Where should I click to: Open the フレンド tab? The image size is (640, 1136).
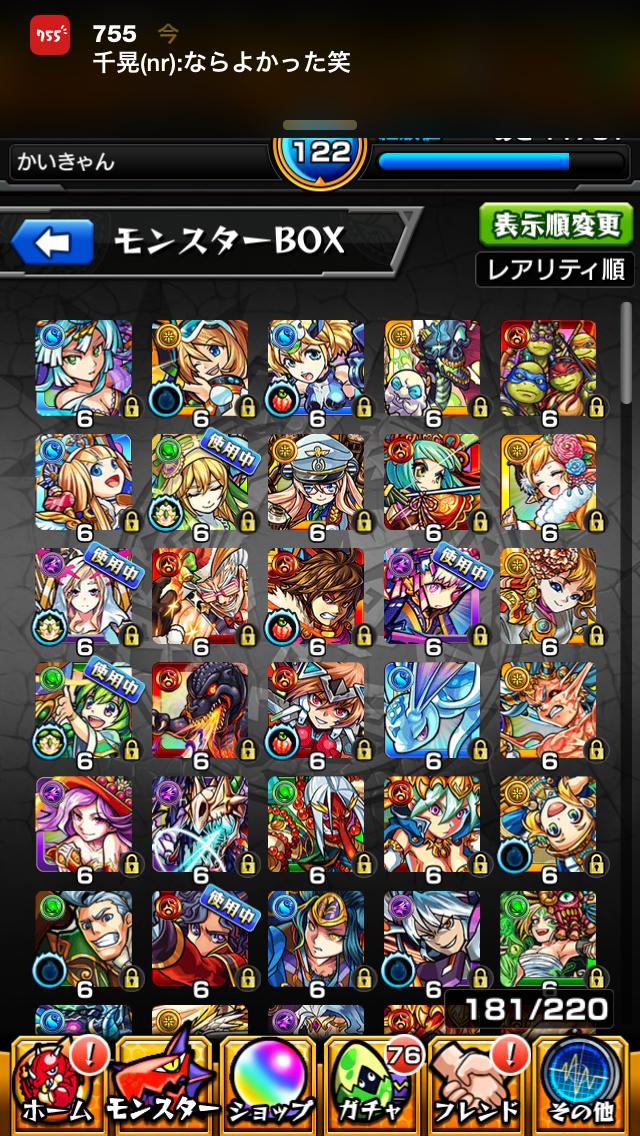477,1088
